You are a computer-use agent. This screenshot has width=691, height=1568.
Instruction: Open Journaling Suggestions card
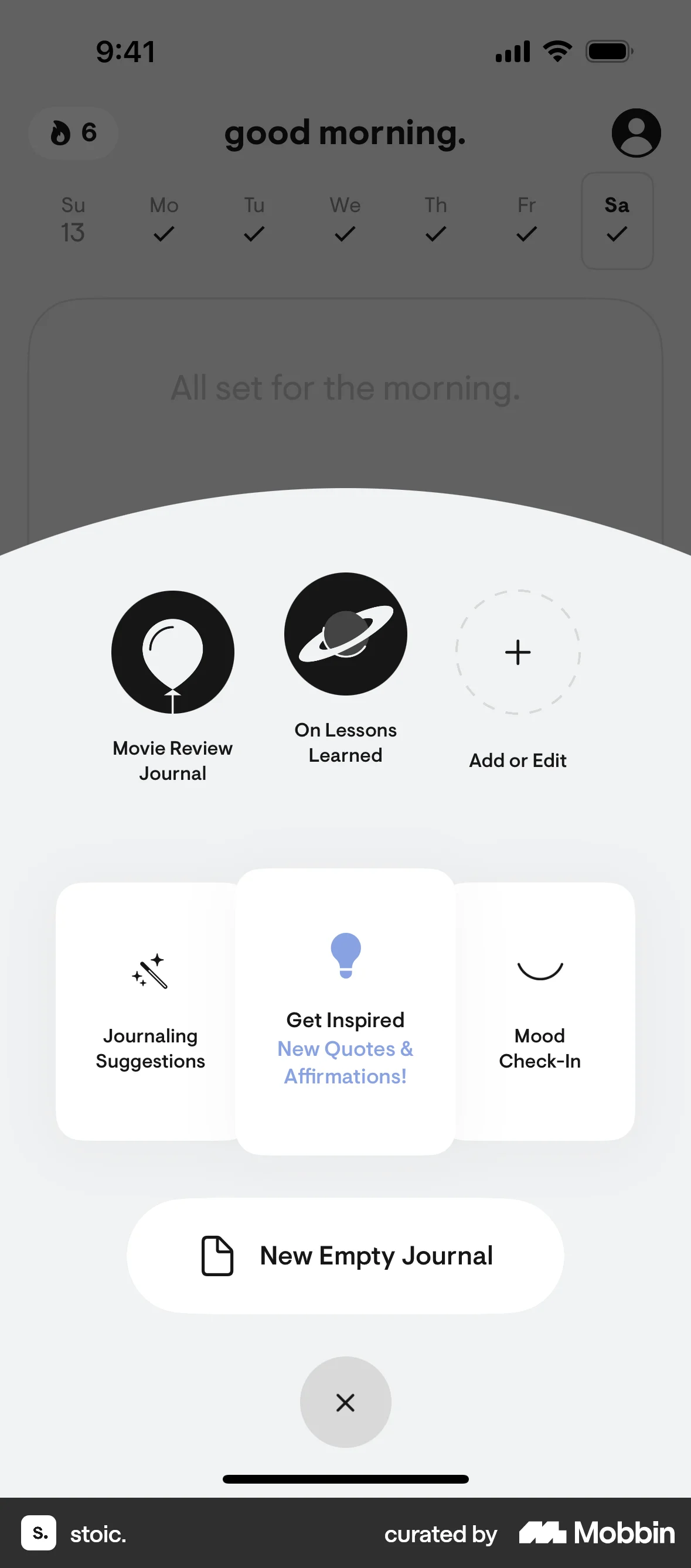point(150,1010)
